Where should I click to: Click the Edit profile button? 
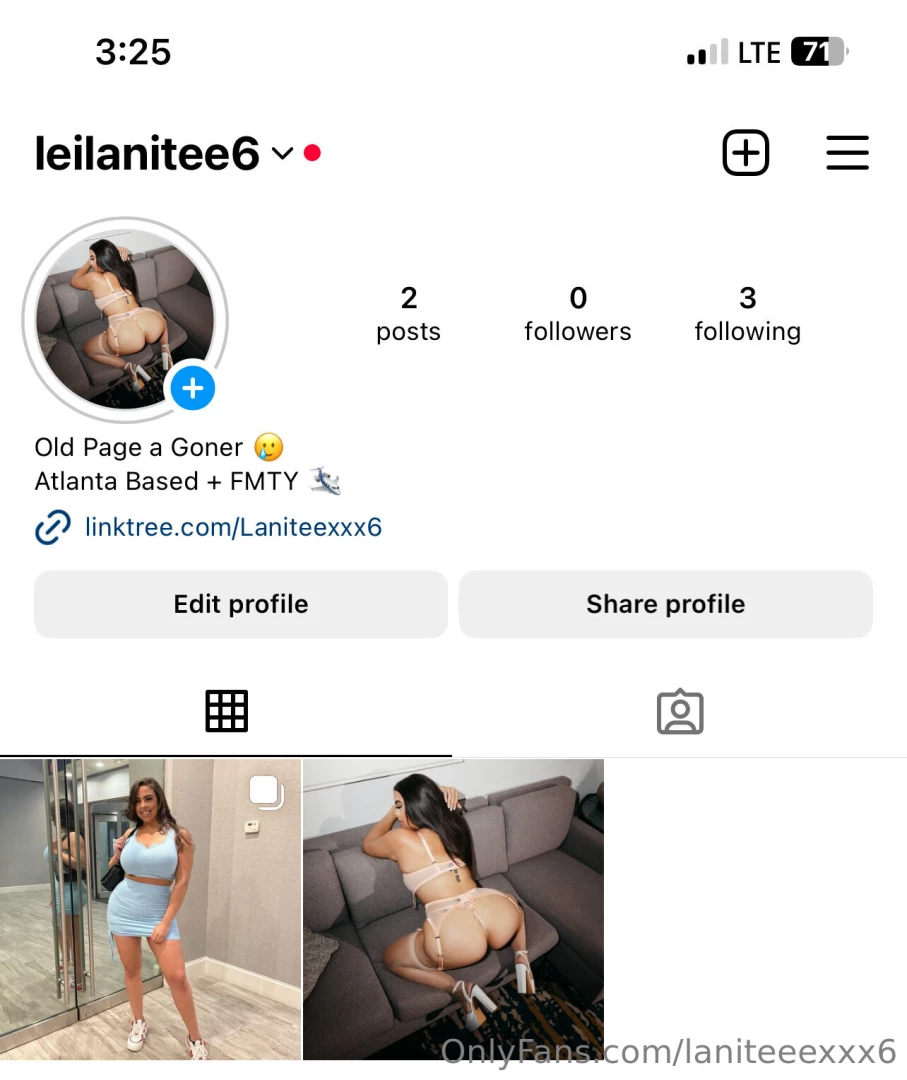tap(240, 604)
